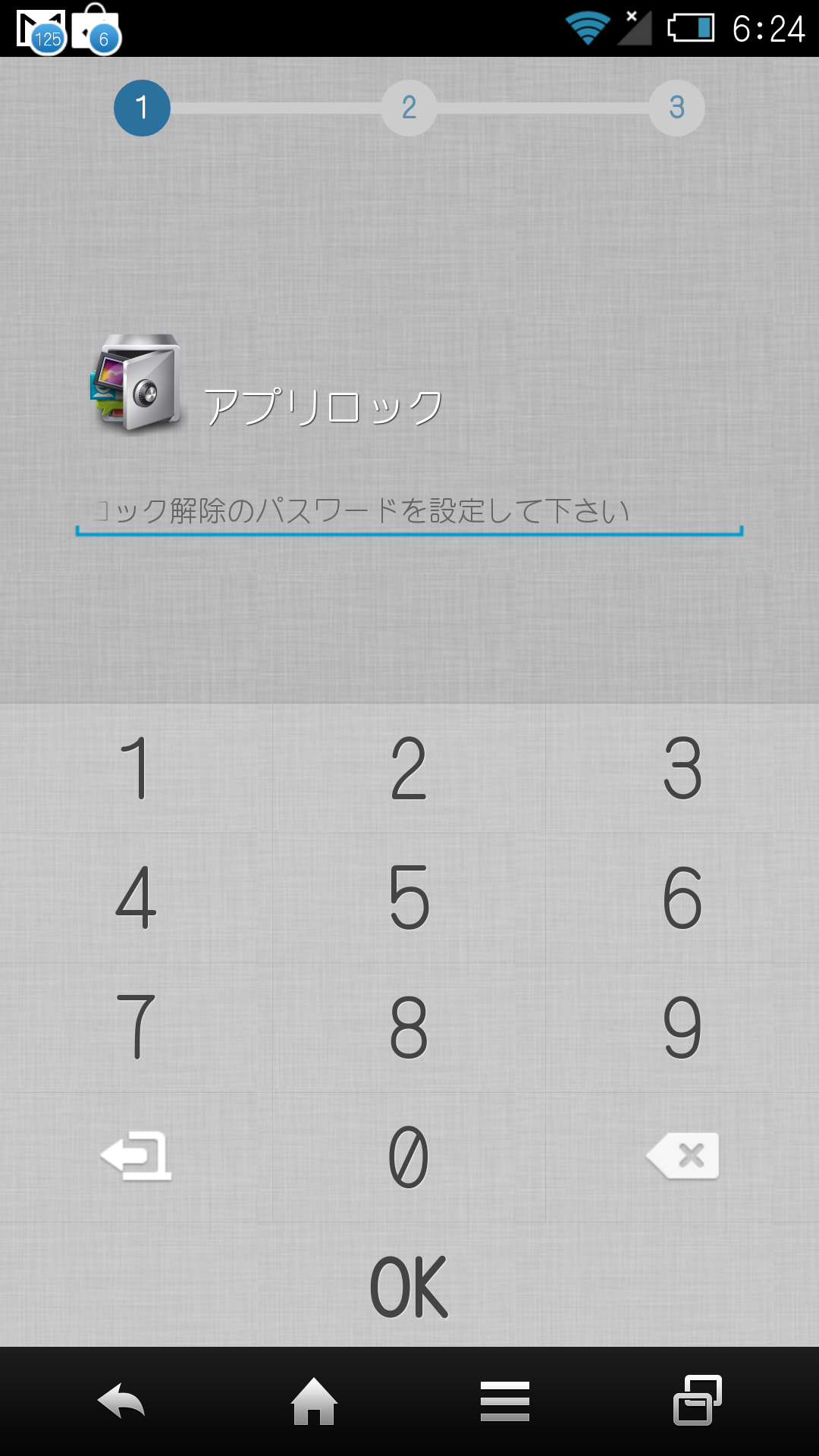Open the recent apps view
Viewport: 819px width, 1456px height.
click(697, 1400)
